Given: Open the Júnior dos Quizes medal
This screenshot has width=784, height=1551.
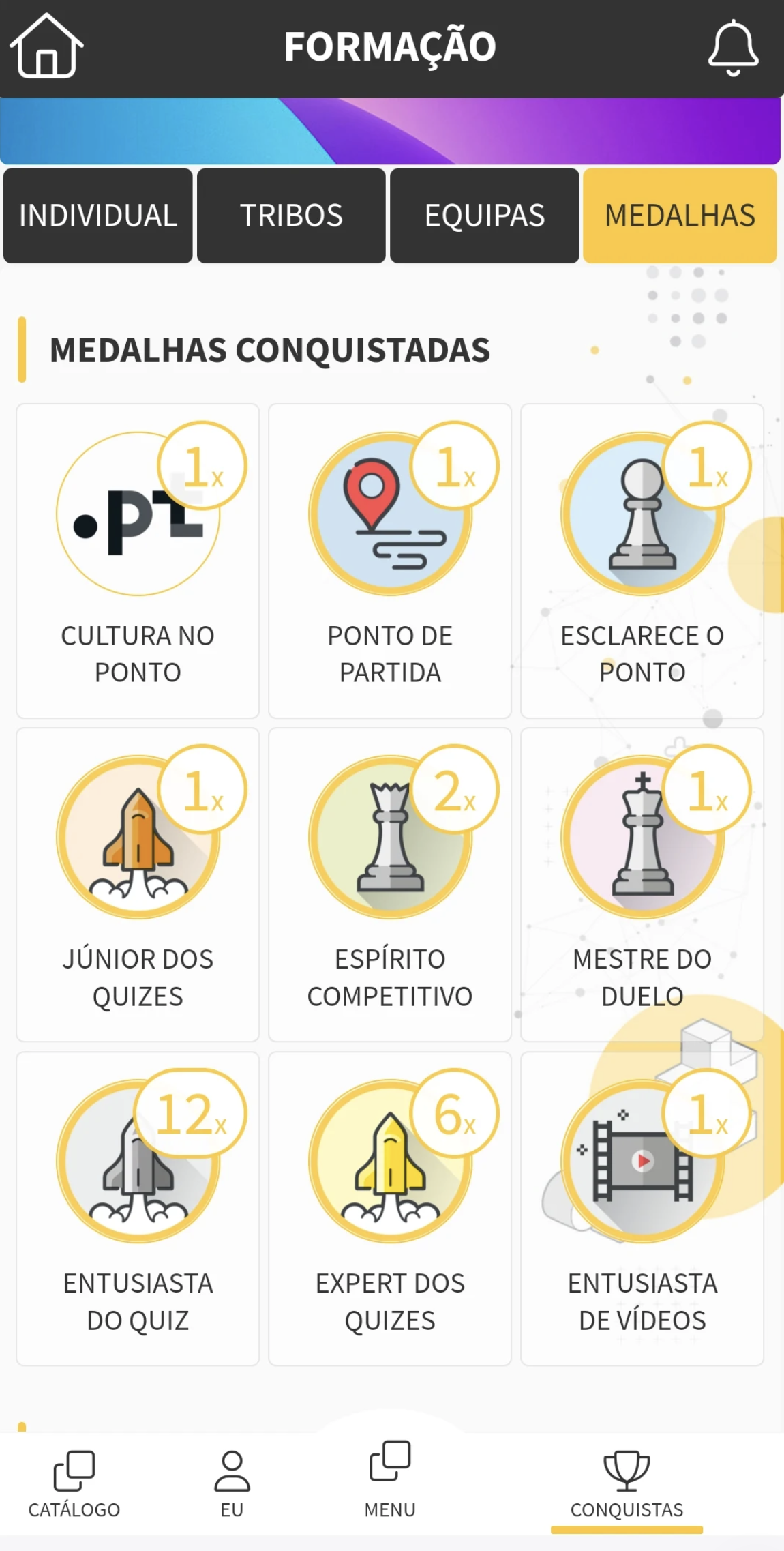Looking at the screenshot, I should tap(138, 884).
